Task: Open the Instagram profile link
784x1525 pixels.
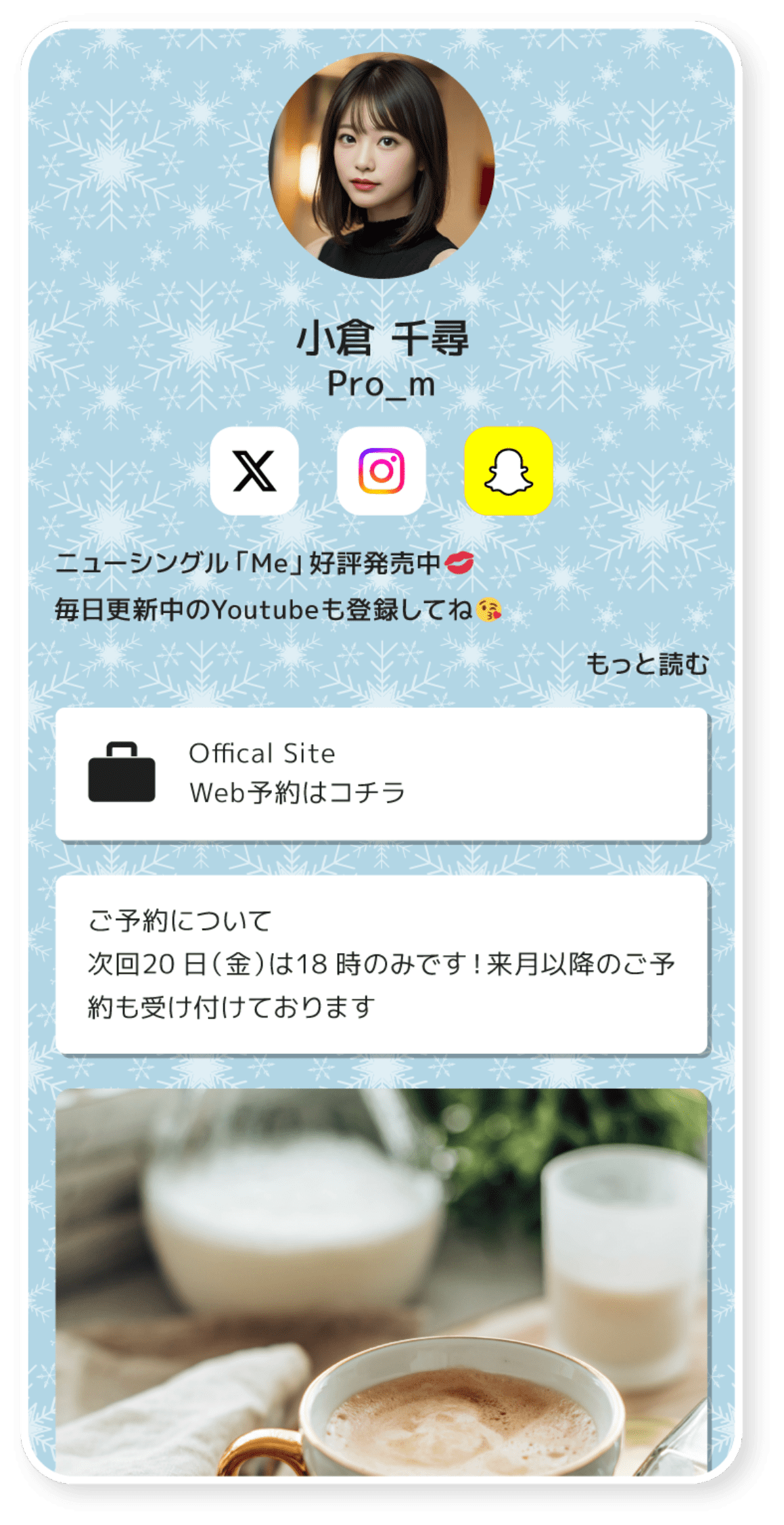Action: pyautogui.click(x=382, y=470)
